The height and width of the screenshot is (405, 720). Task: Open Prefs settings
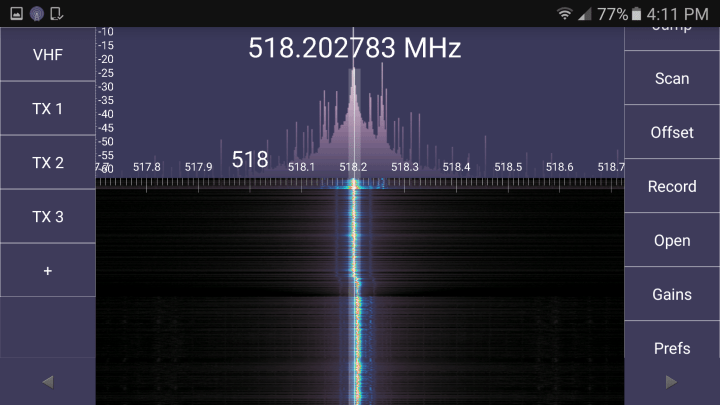pyautogui.click(x=671, y=348)
